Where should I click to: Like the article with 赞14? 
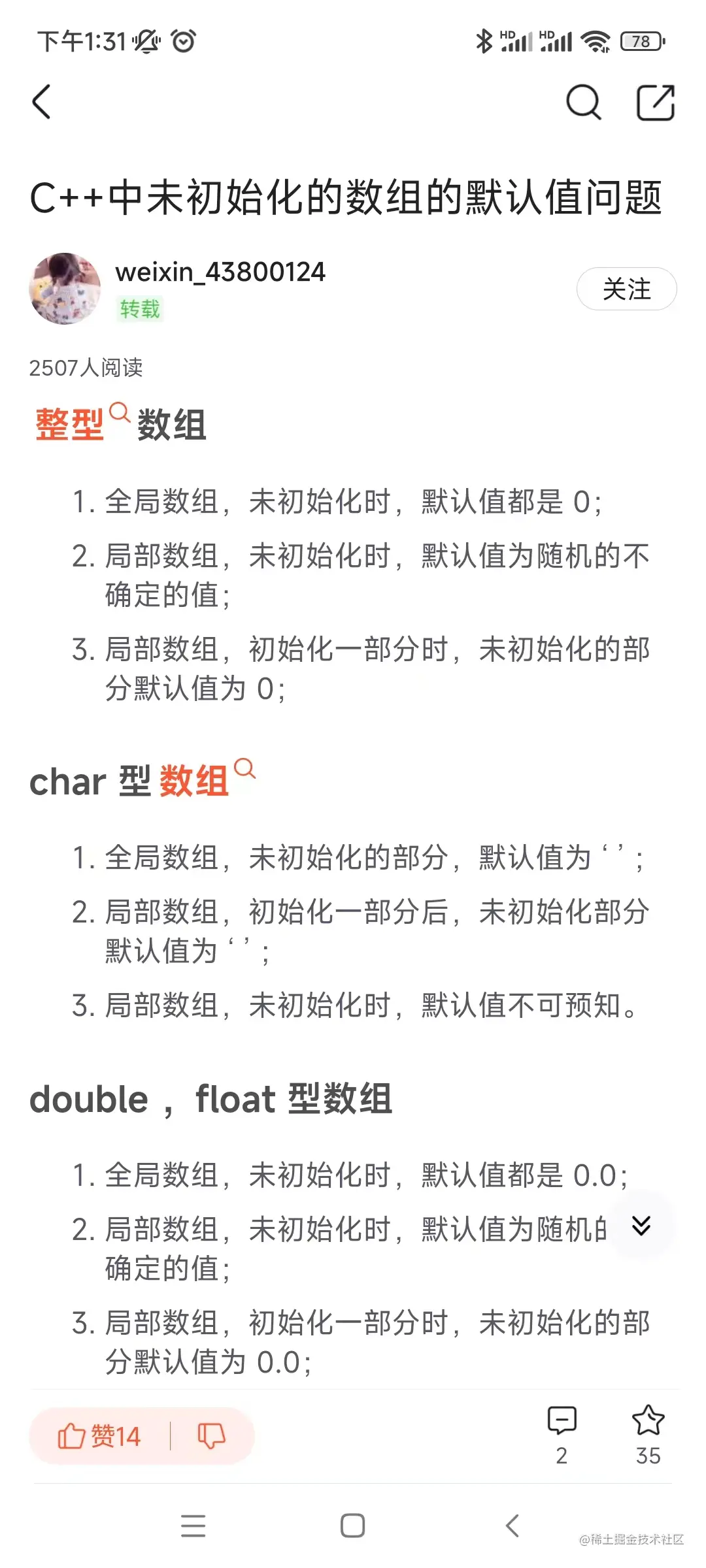tap(99, 1436)
